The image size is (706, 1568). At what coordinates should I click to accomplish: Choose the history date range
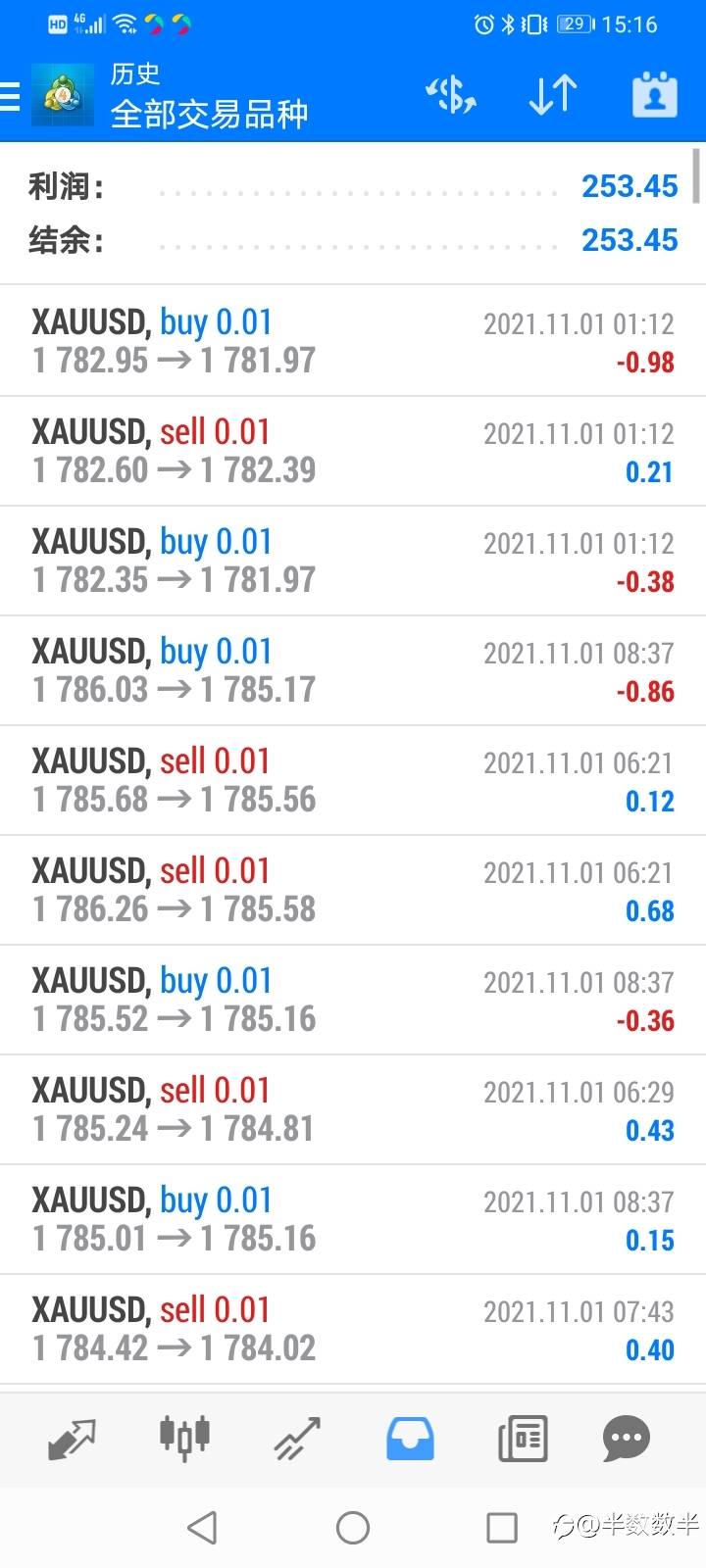(654, 96)
